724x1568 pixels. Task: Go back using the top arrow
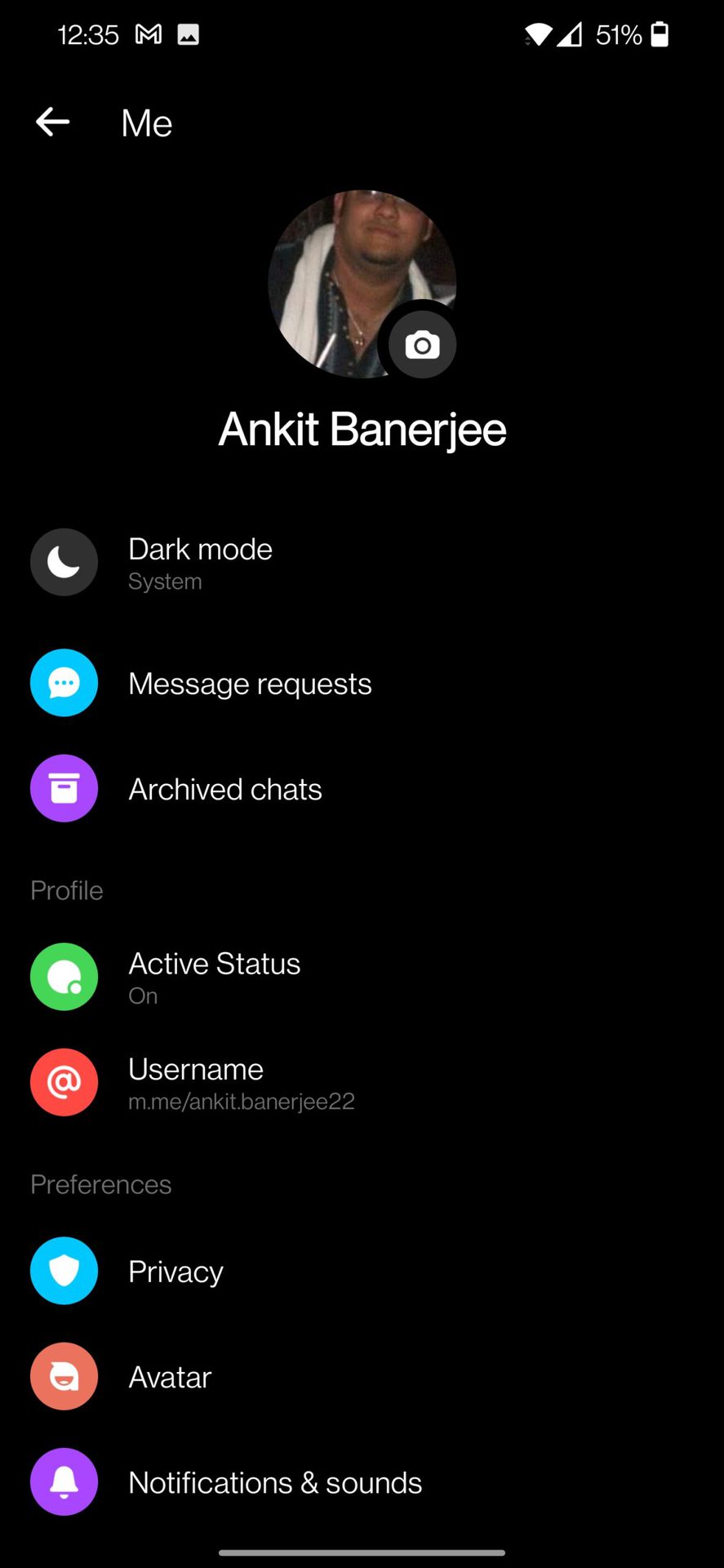click(53, 122)
